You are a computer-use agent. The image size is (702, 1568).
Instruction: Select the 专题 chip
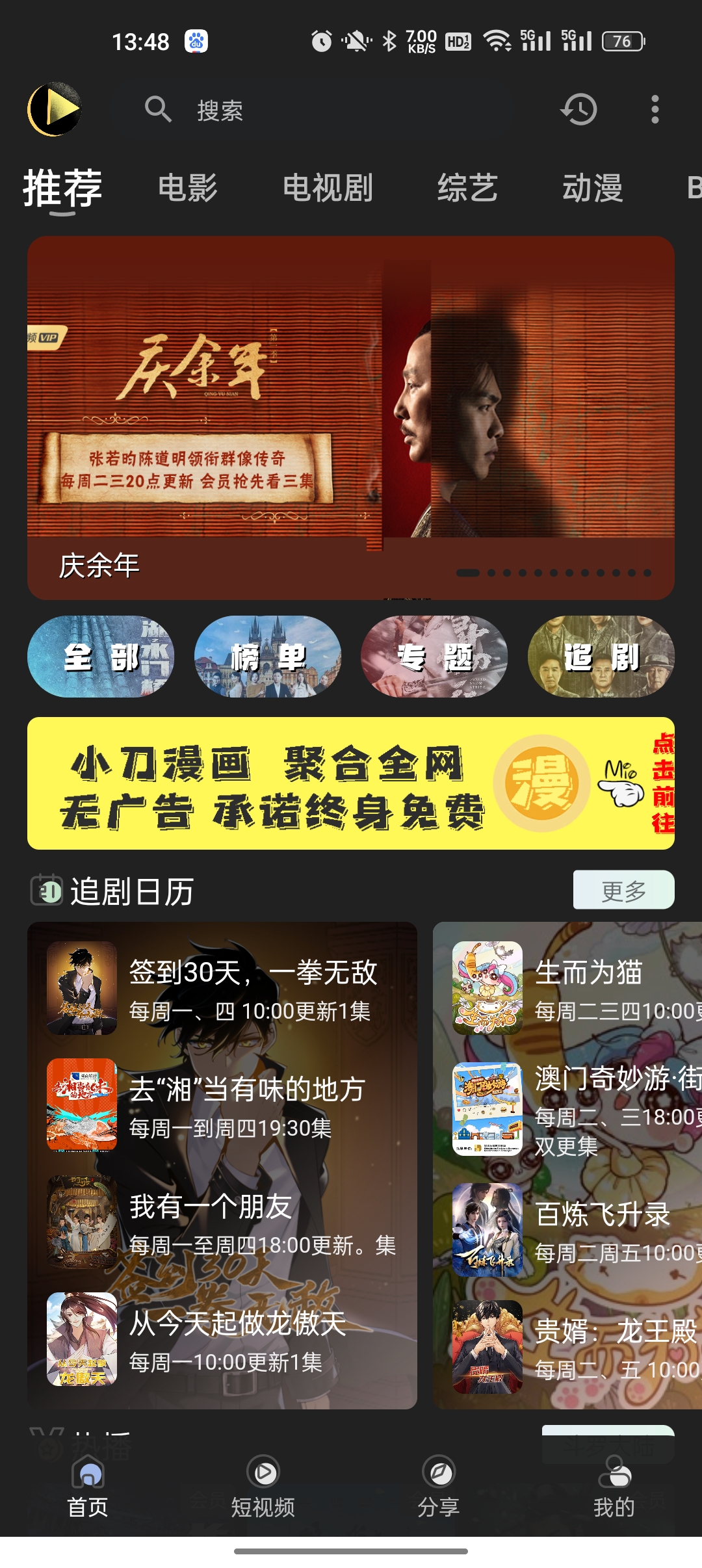click(x=434, y=658)
